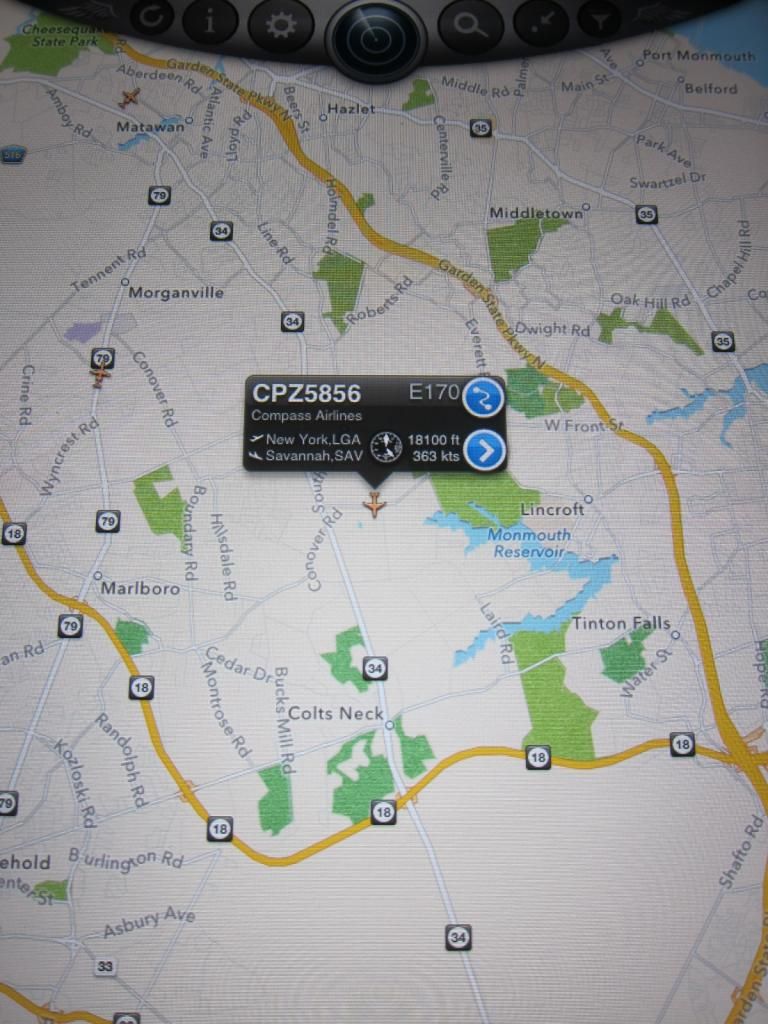768x1024 pixels.
Task: Show flight route for CPZ5856
Action: tap(484, 398)
